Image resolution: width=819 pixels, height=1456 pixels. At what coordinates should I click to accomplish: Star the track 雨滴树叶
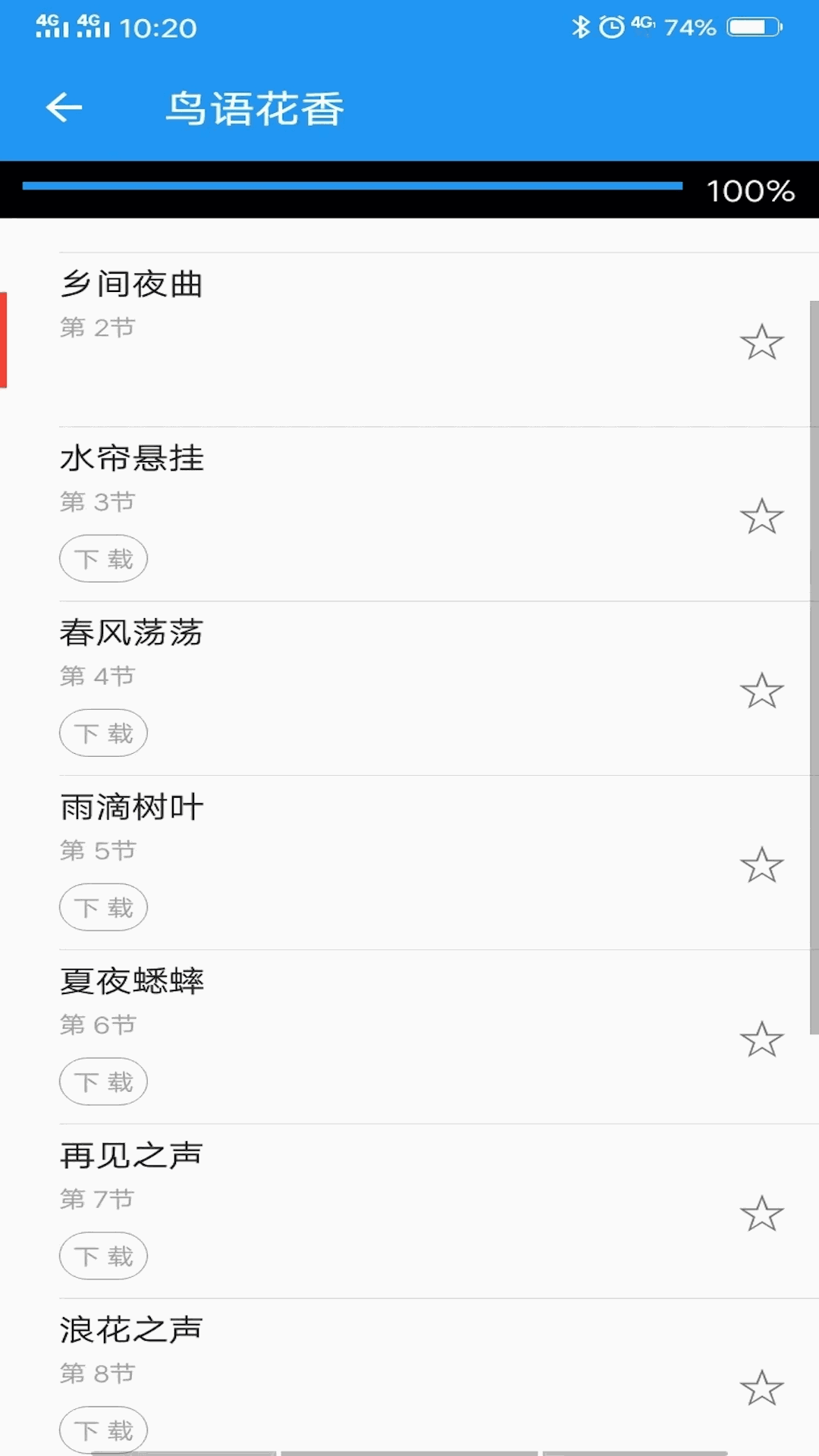coord(761,864)
